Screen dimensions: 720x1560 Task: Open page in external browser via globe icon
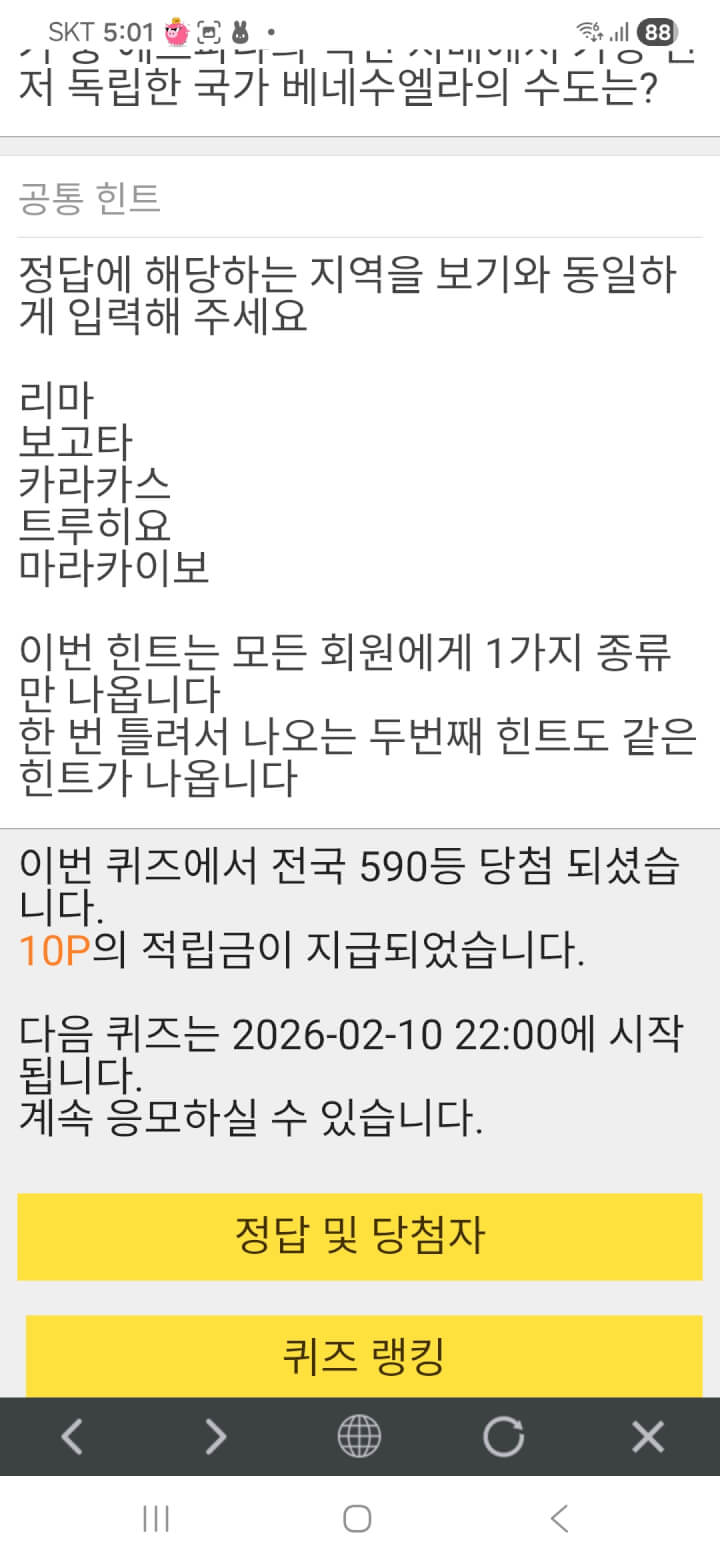click(x=359, y=1437)
